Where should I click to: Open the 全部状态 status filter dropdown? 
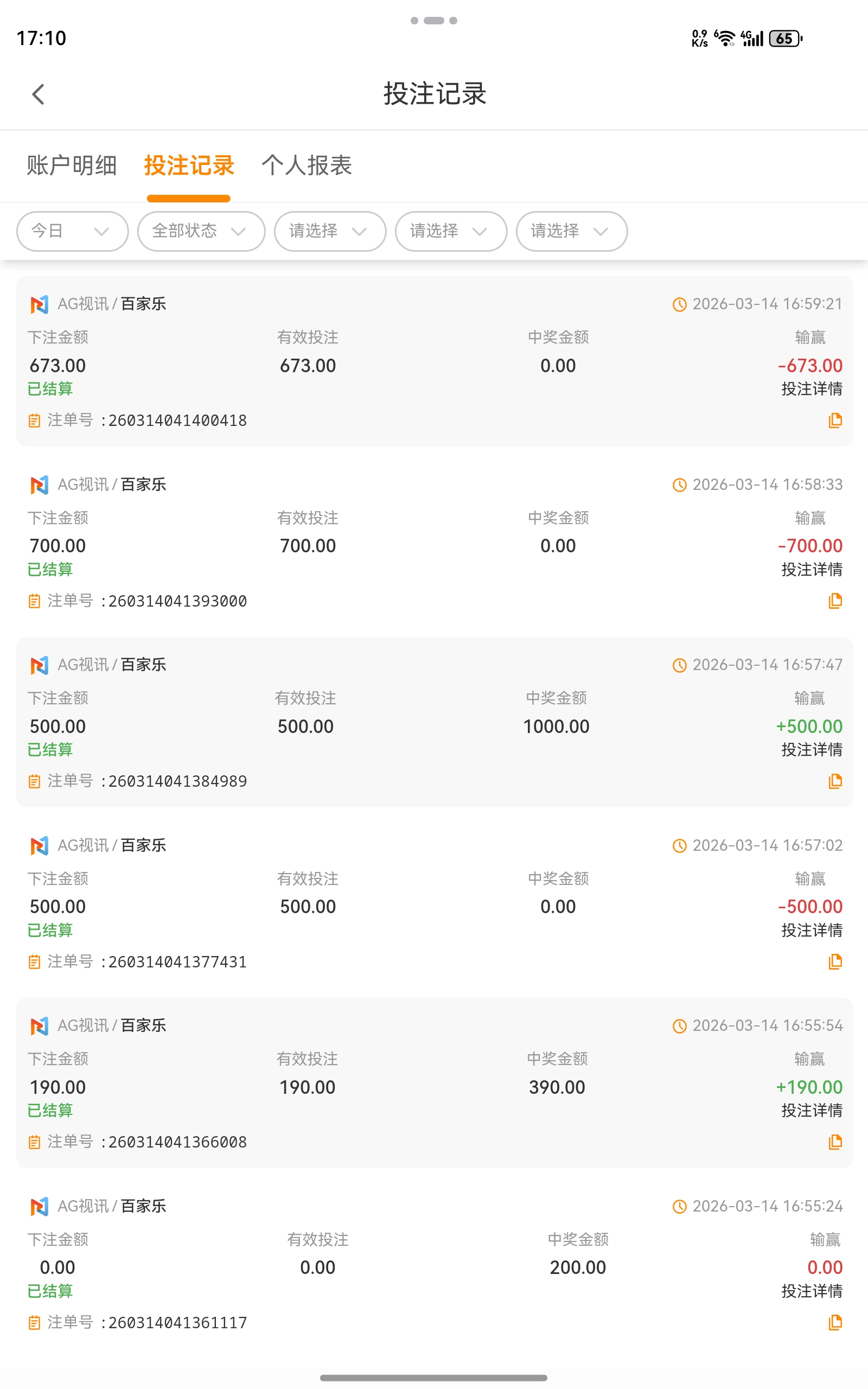click(200, 231)
